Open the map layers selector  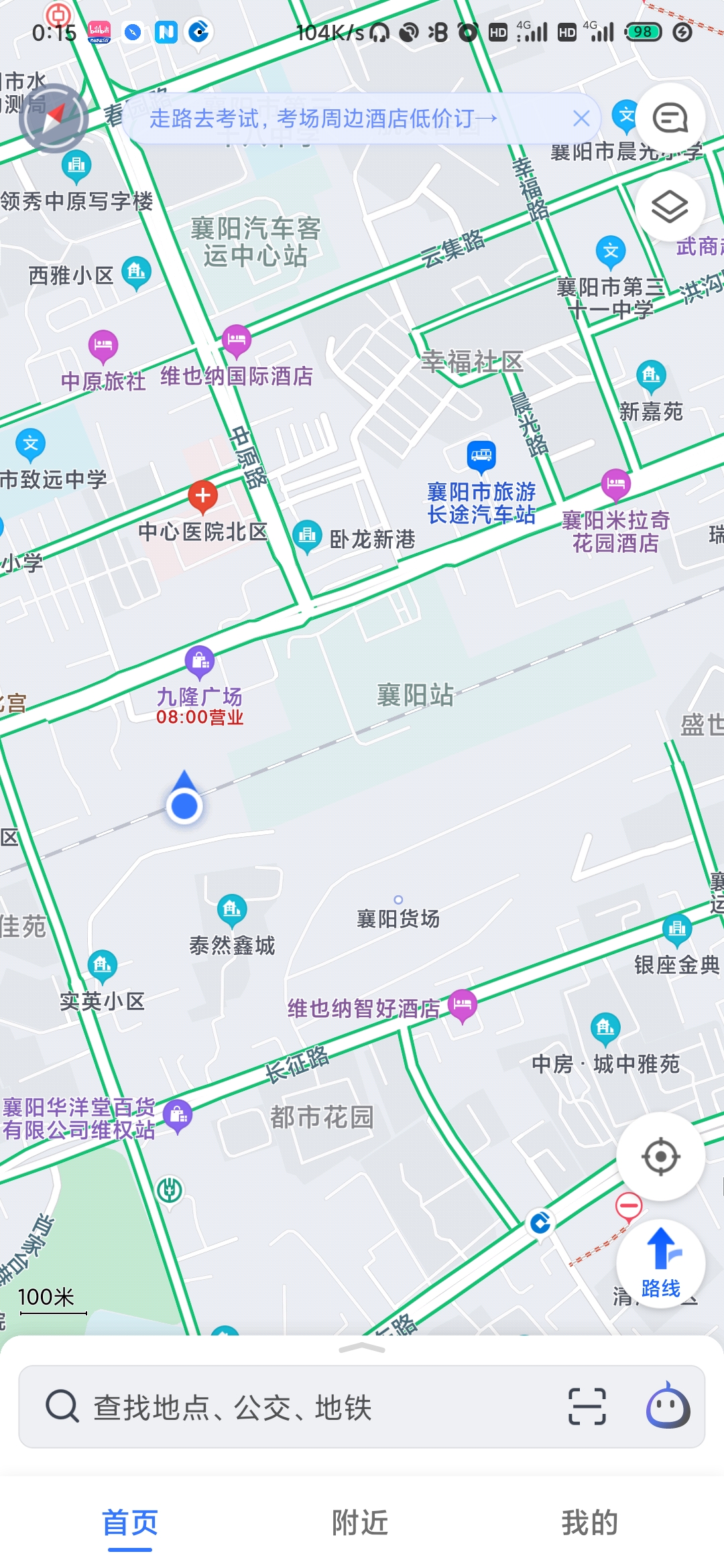coord(670,206)
